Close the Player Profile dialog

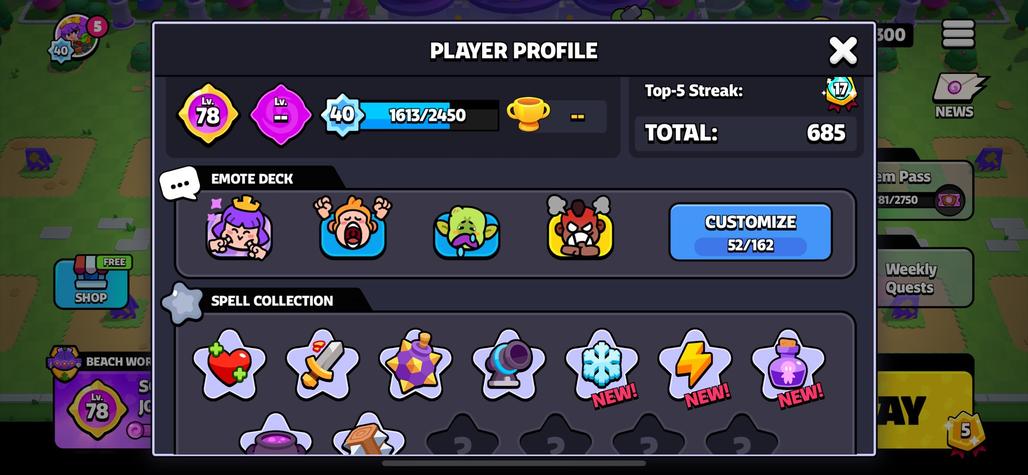coord(843,50)
